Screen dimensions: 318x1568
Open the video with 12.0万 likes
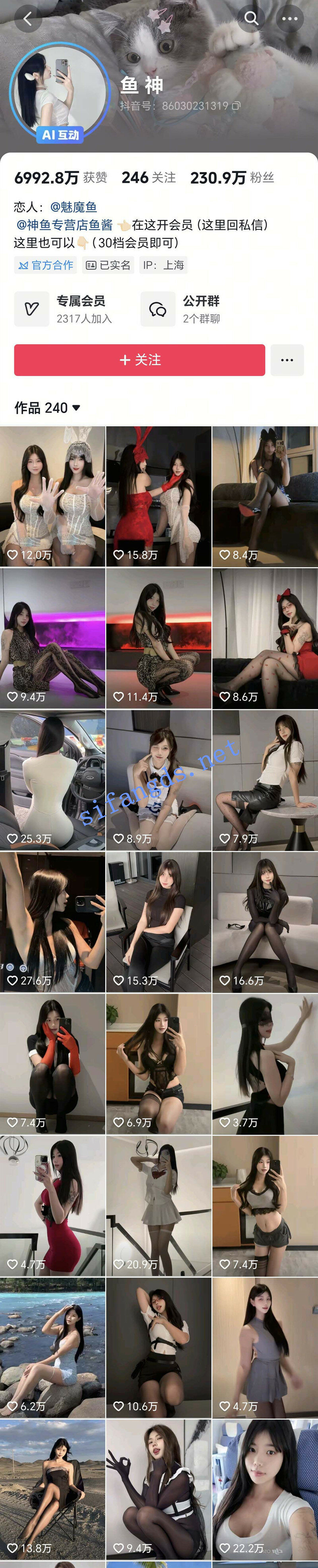pyautogui.click(x=52, y=496)
